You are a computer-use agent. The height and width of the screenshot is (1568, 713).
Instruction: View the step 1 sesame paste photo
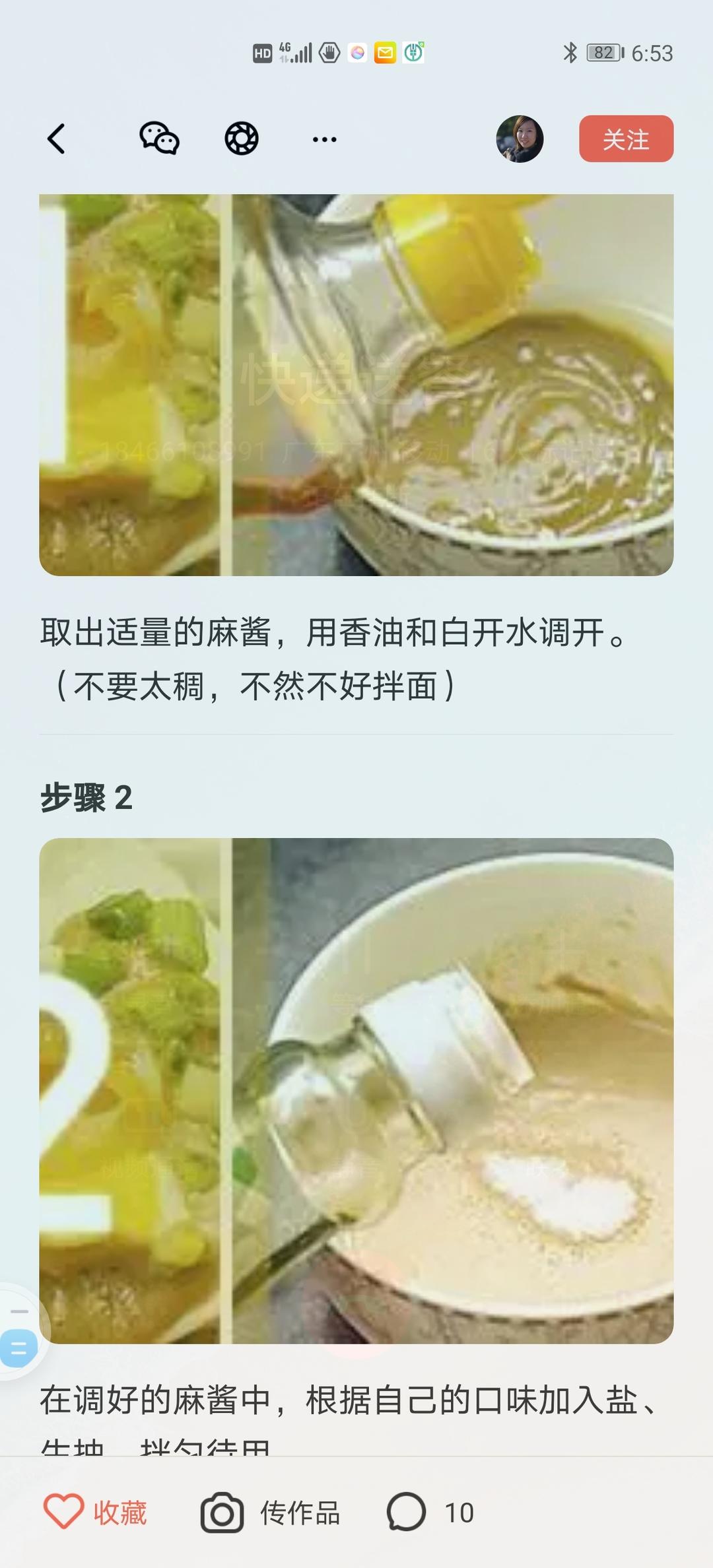pyautogui.click(x=356, y=384)
